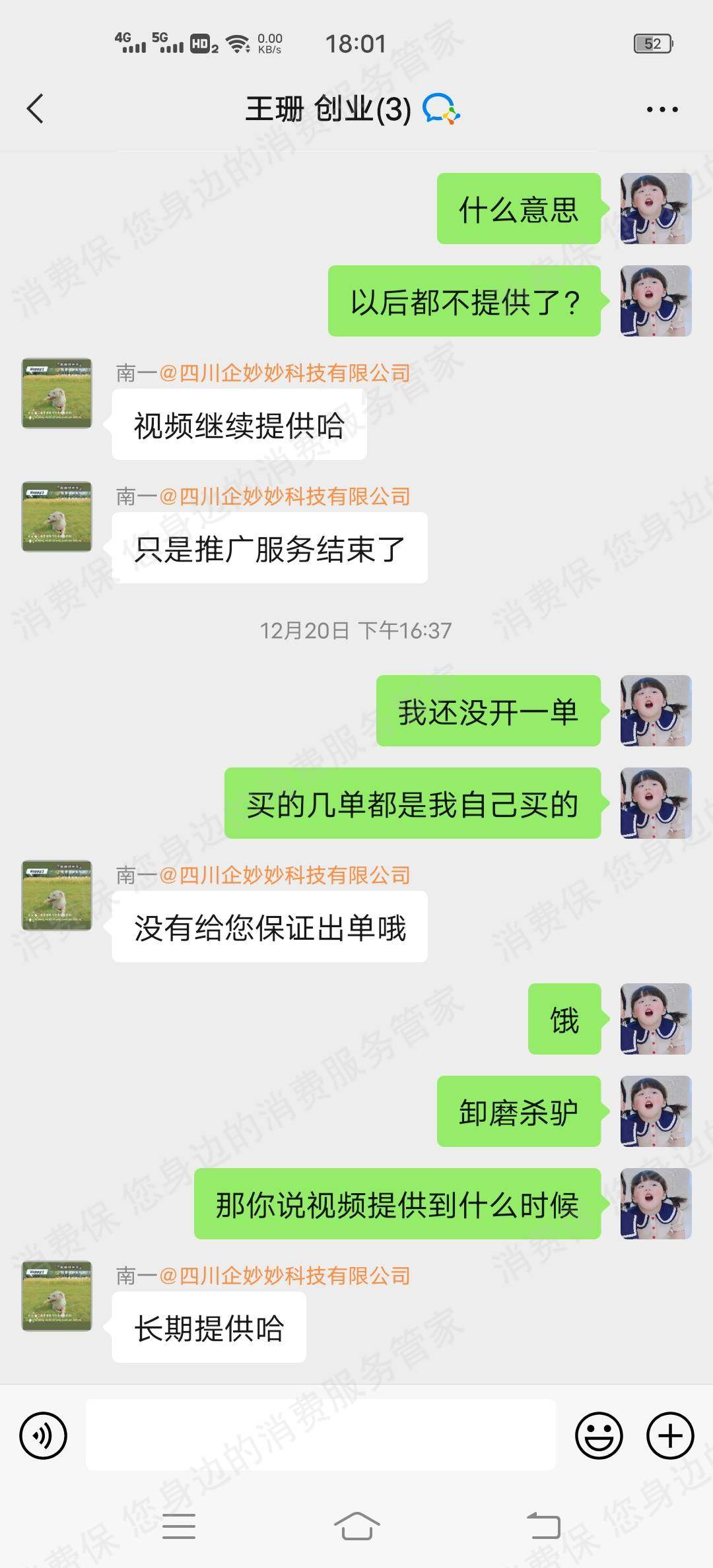Go back from the group chat
The width and height of the screenshot is (713, 1568).
36,109
